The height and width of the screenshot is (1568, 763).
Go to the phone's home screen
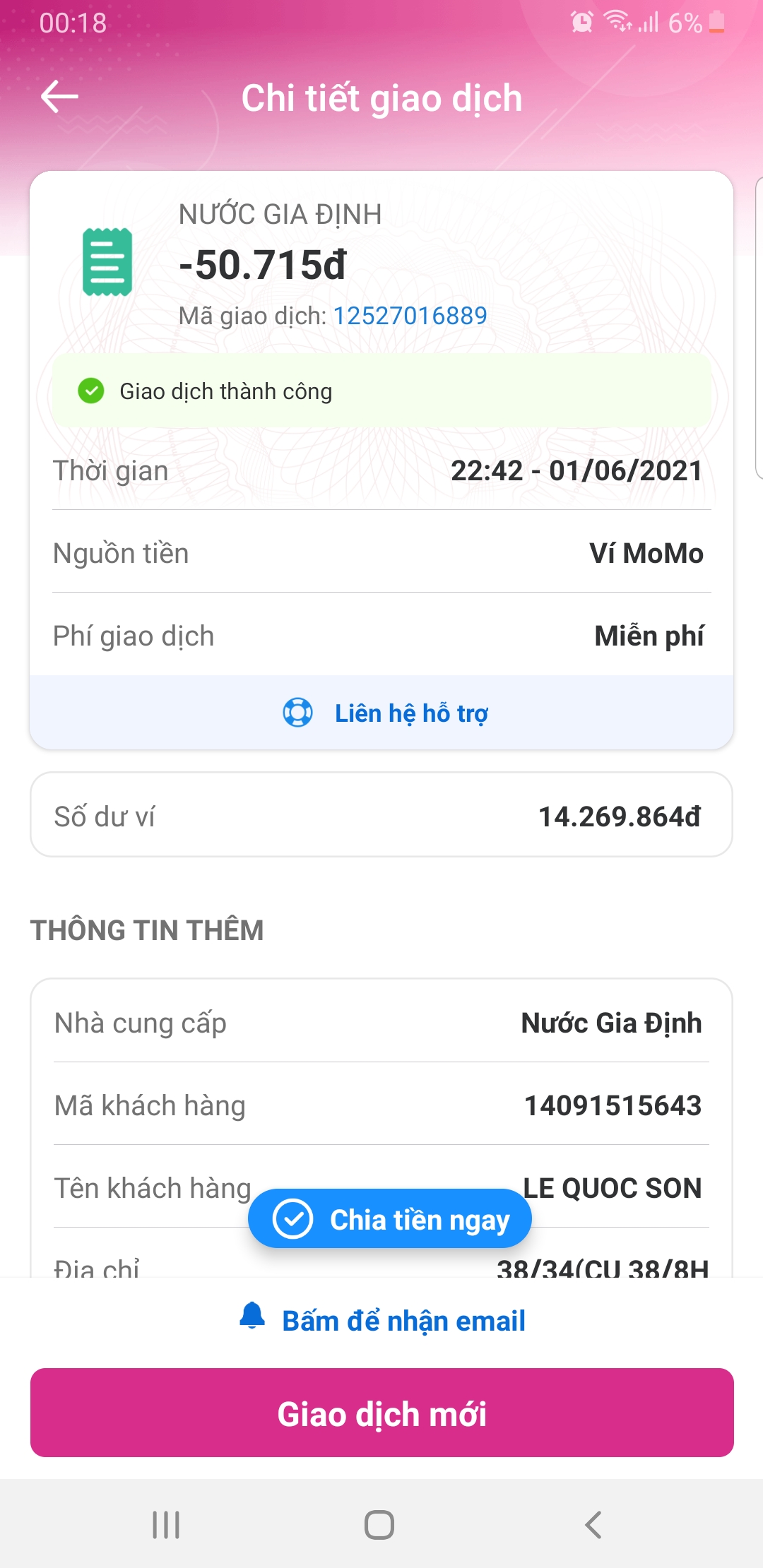pos(379,1525)
